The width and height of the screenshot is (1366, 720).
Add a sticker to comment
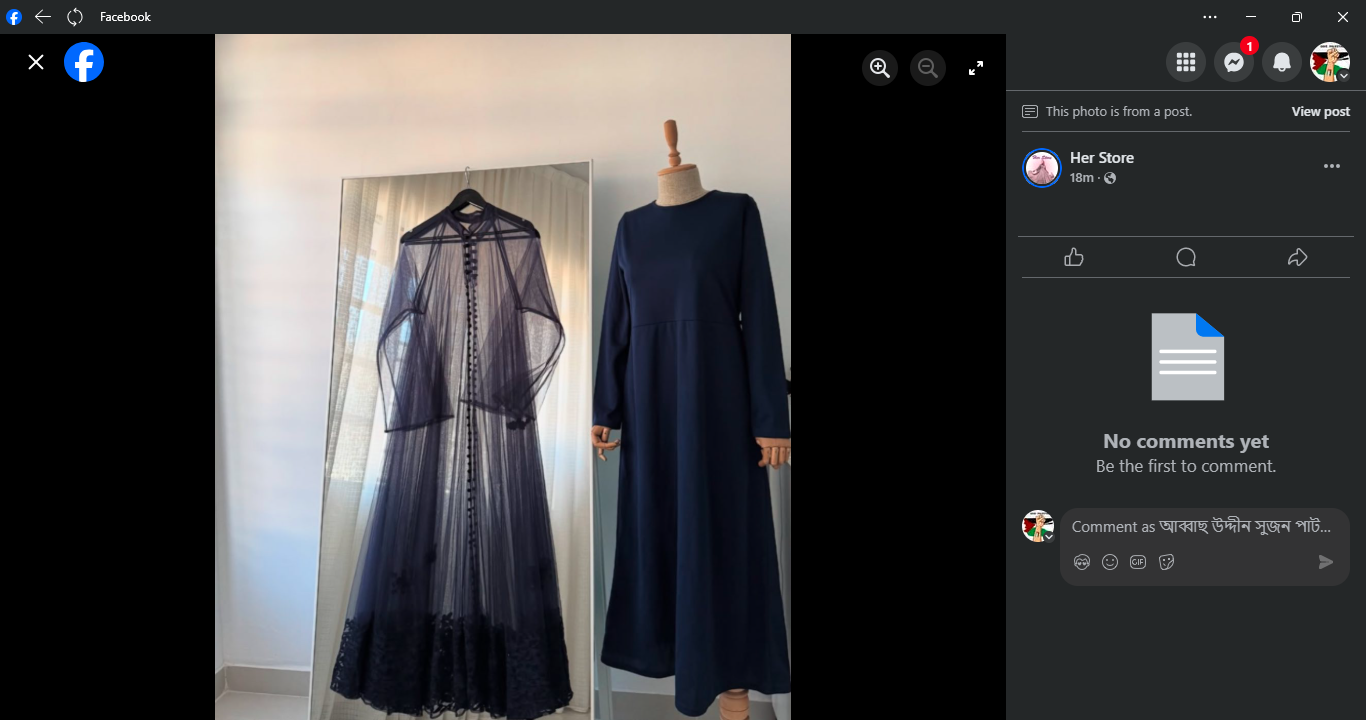[1166, 562]
